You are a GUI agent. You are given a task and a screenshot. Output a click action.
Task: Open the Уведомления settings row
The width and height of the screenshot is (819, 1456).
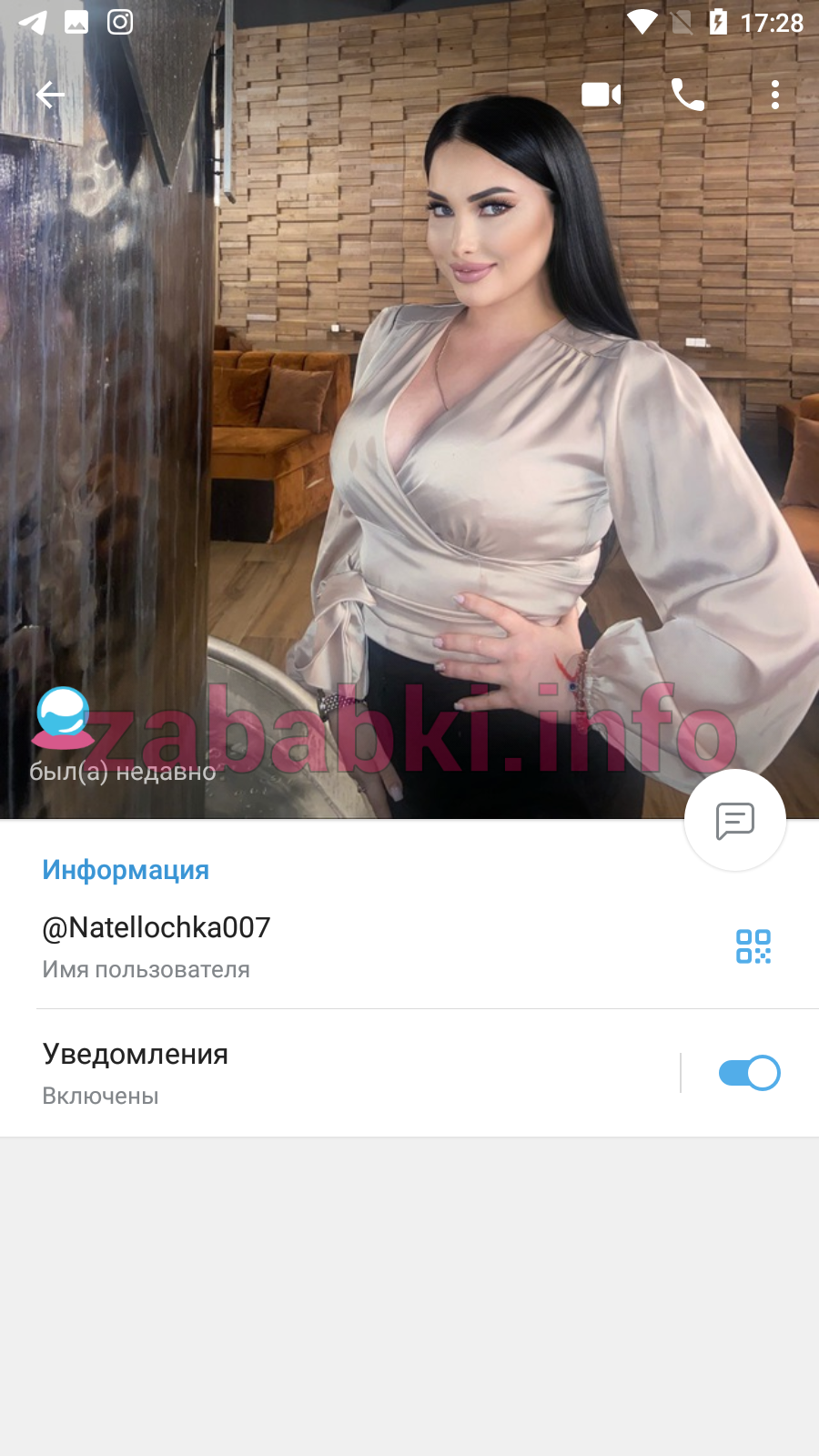(x=339, y=1073)
